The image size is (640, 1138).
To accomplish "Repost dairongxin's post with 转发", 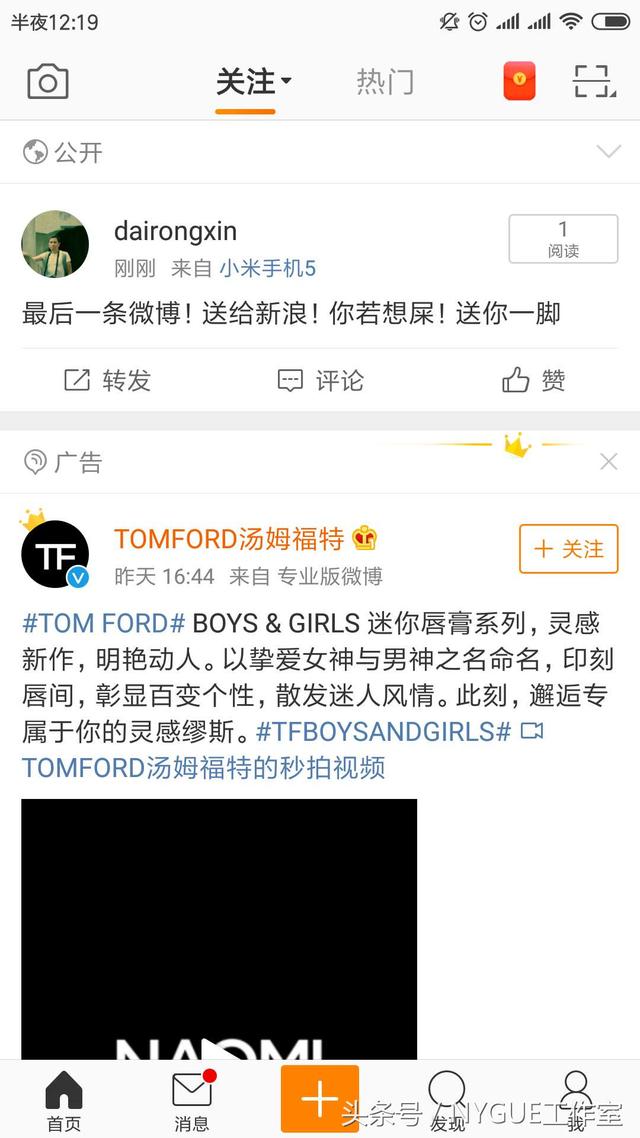I will (108, 380).
